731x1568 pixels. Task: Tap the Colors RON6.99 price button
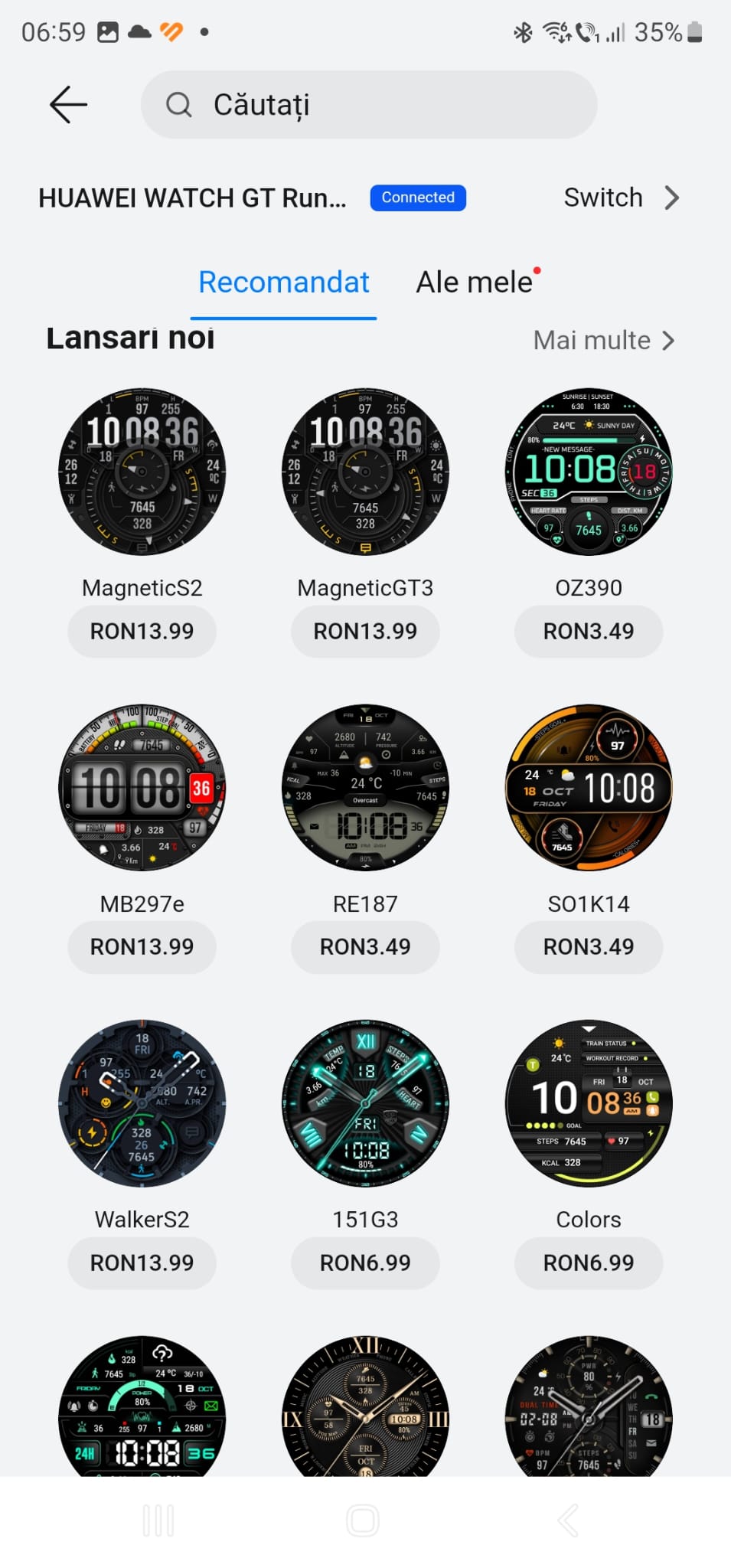(588, 1263)
